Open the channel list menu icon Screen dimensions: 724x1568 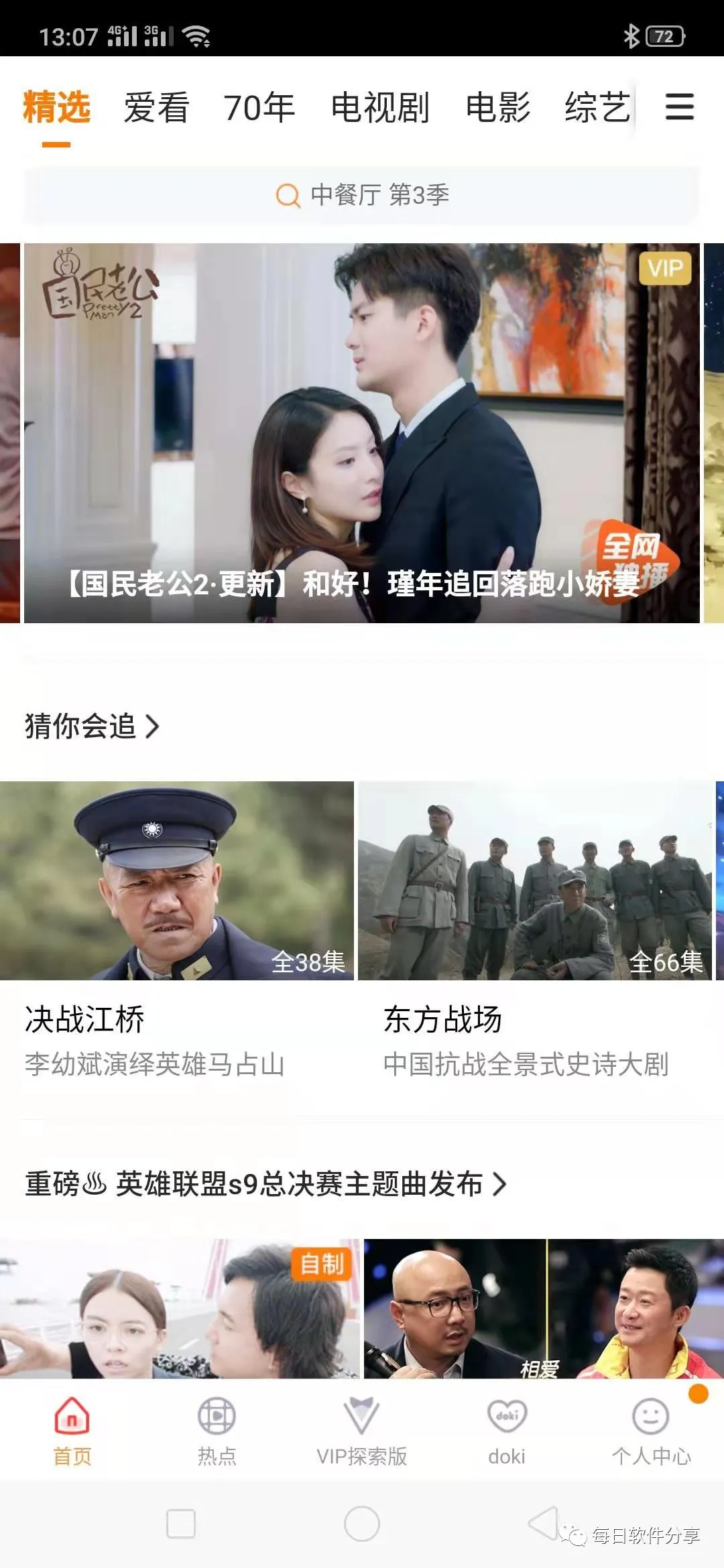(679, 107)
